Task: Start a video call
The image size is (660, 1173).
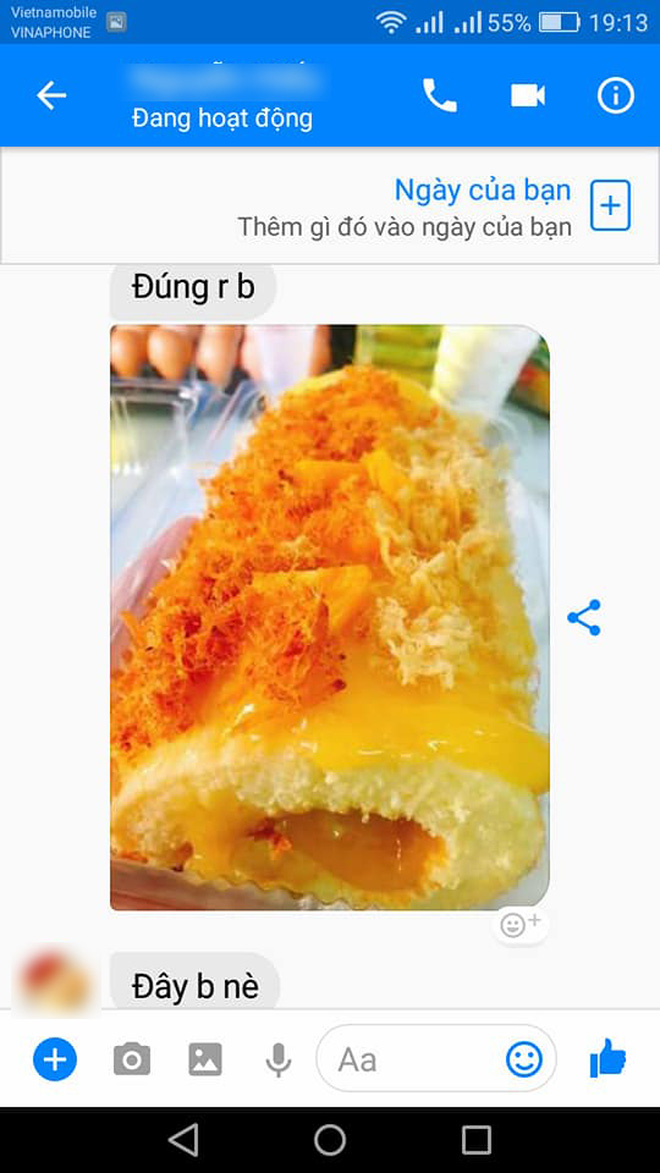Action: point(527,96)
